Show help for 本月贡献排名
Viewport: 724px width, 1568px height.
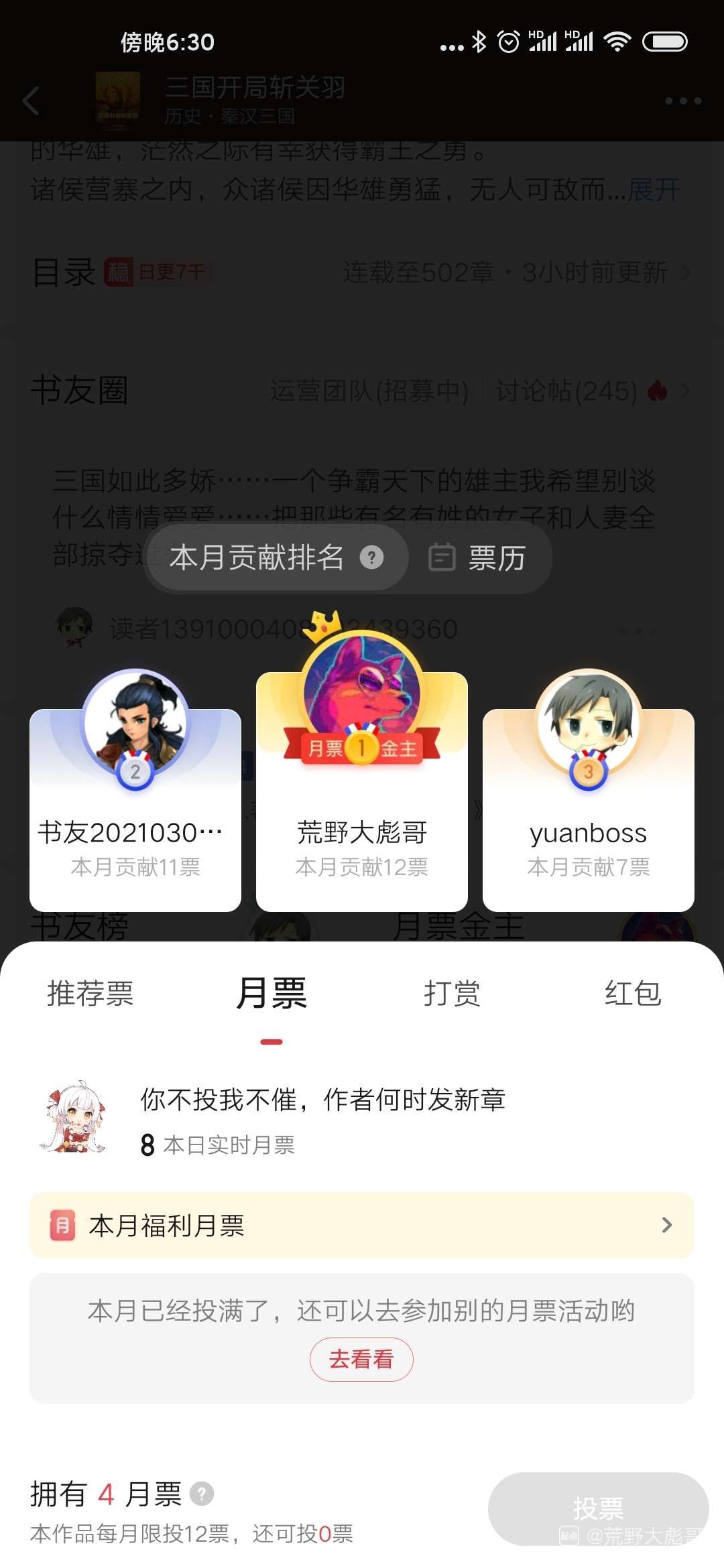point(372,557)
